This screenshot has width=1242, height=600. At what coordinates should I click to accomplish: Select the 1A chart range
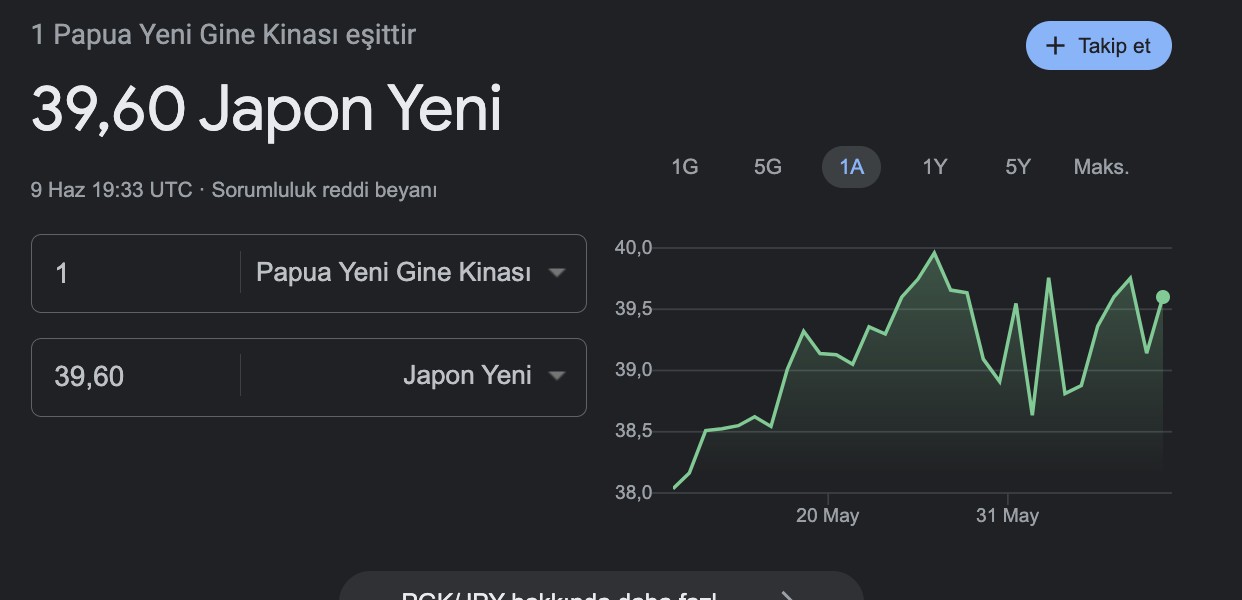click(851, 167)
